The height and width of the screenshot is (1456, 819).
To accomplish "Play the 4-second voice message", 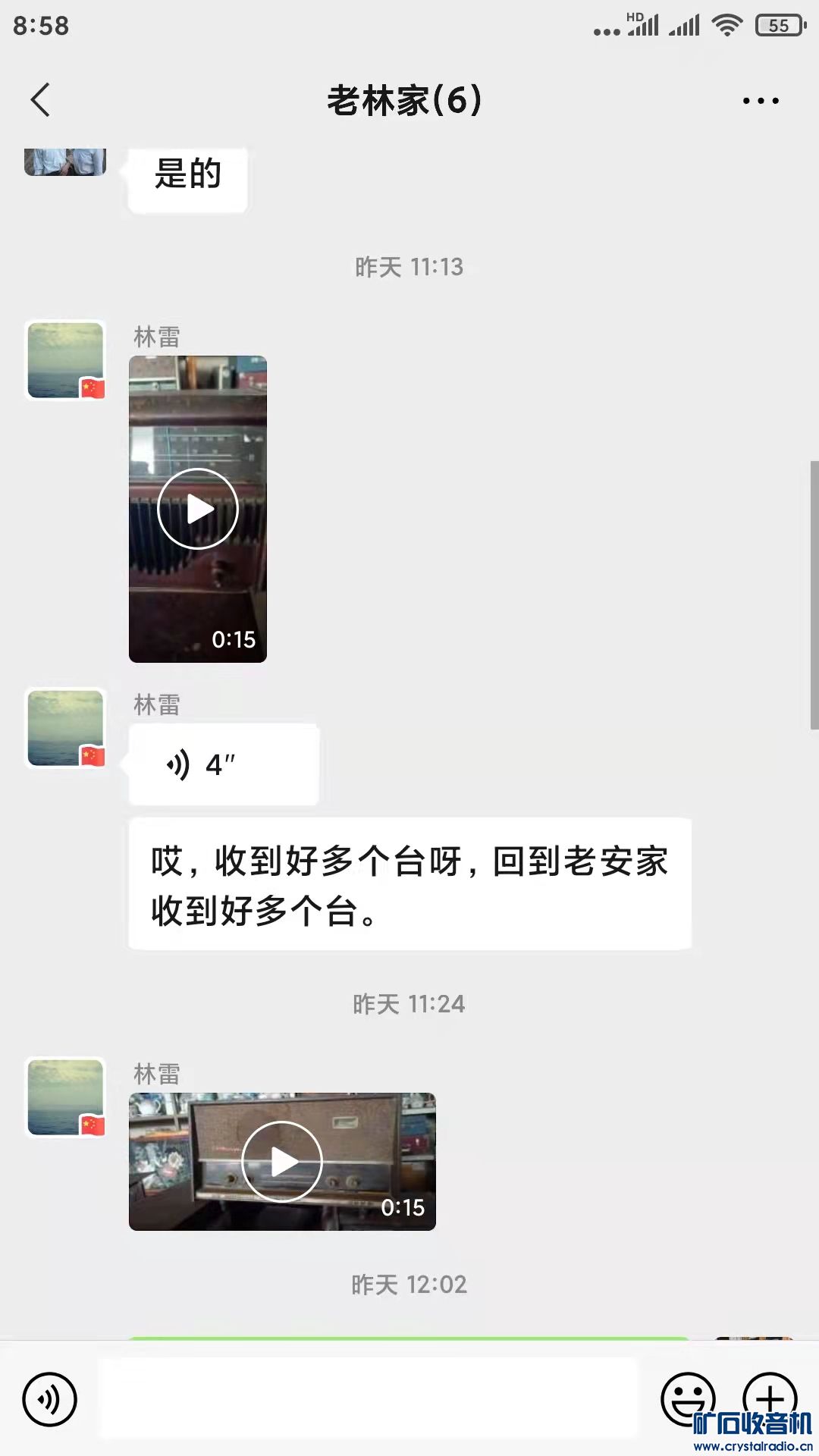I will pyautogui.click(x=223, y=764).
